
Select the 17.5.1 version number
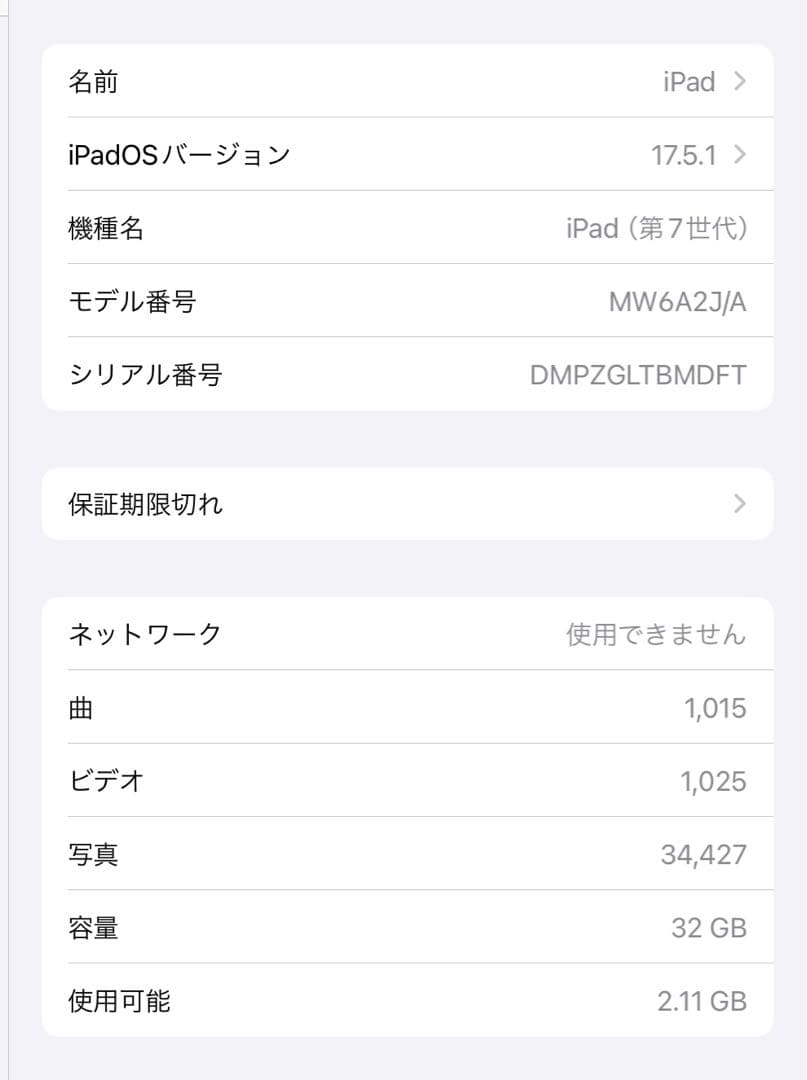pos(692,155)
